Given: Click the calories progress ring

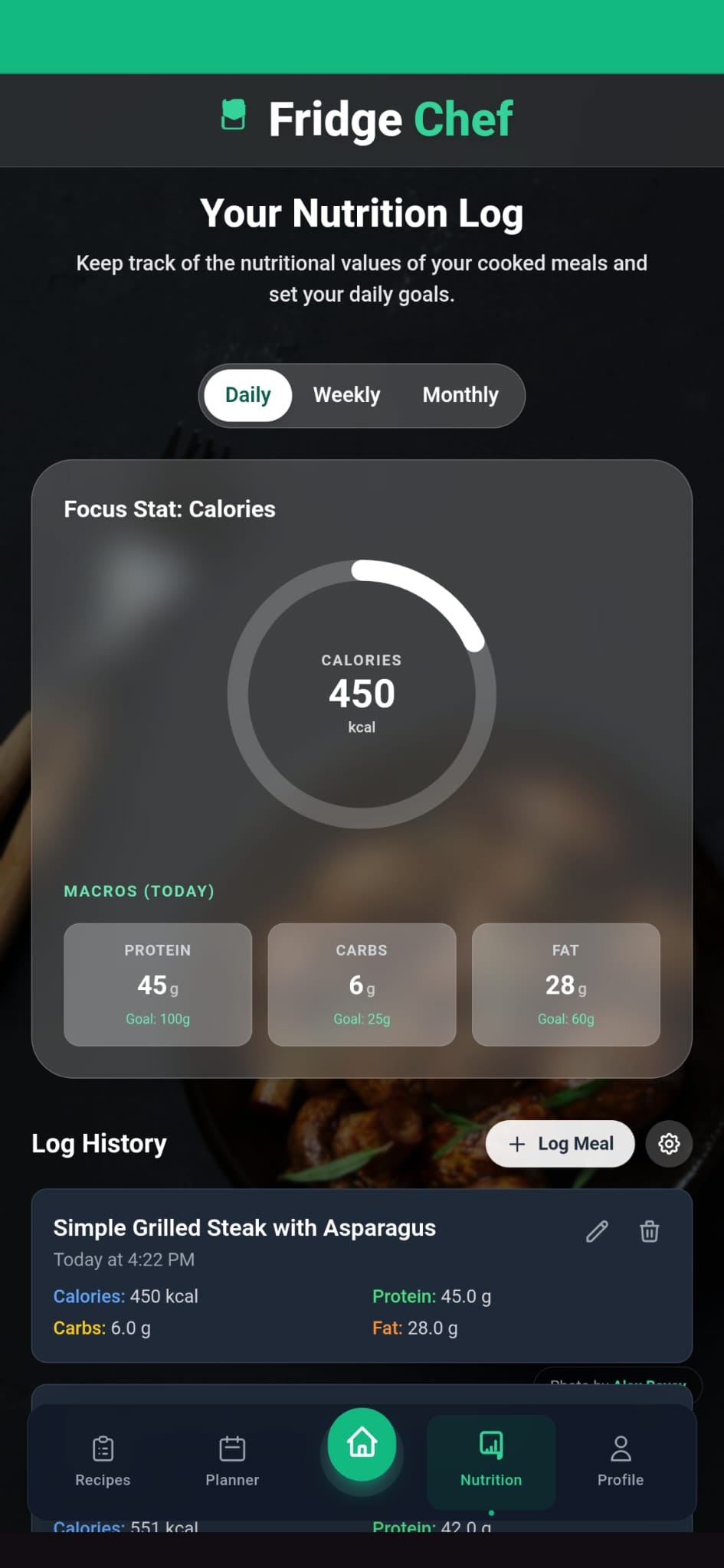Looking at the screenshot, I should pos(361,693).
